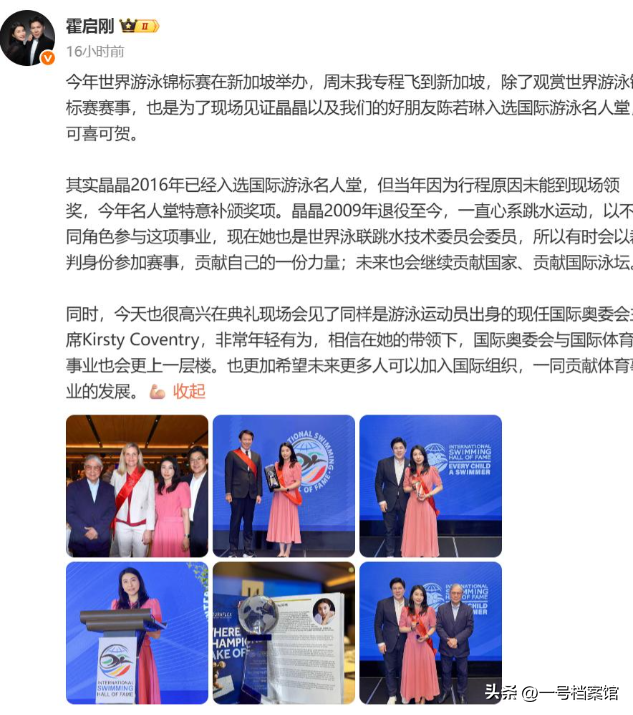Open the couple photo by the Every Child A Swimmer banner
The width and height of the screenshot is (633, 715).
430,486
